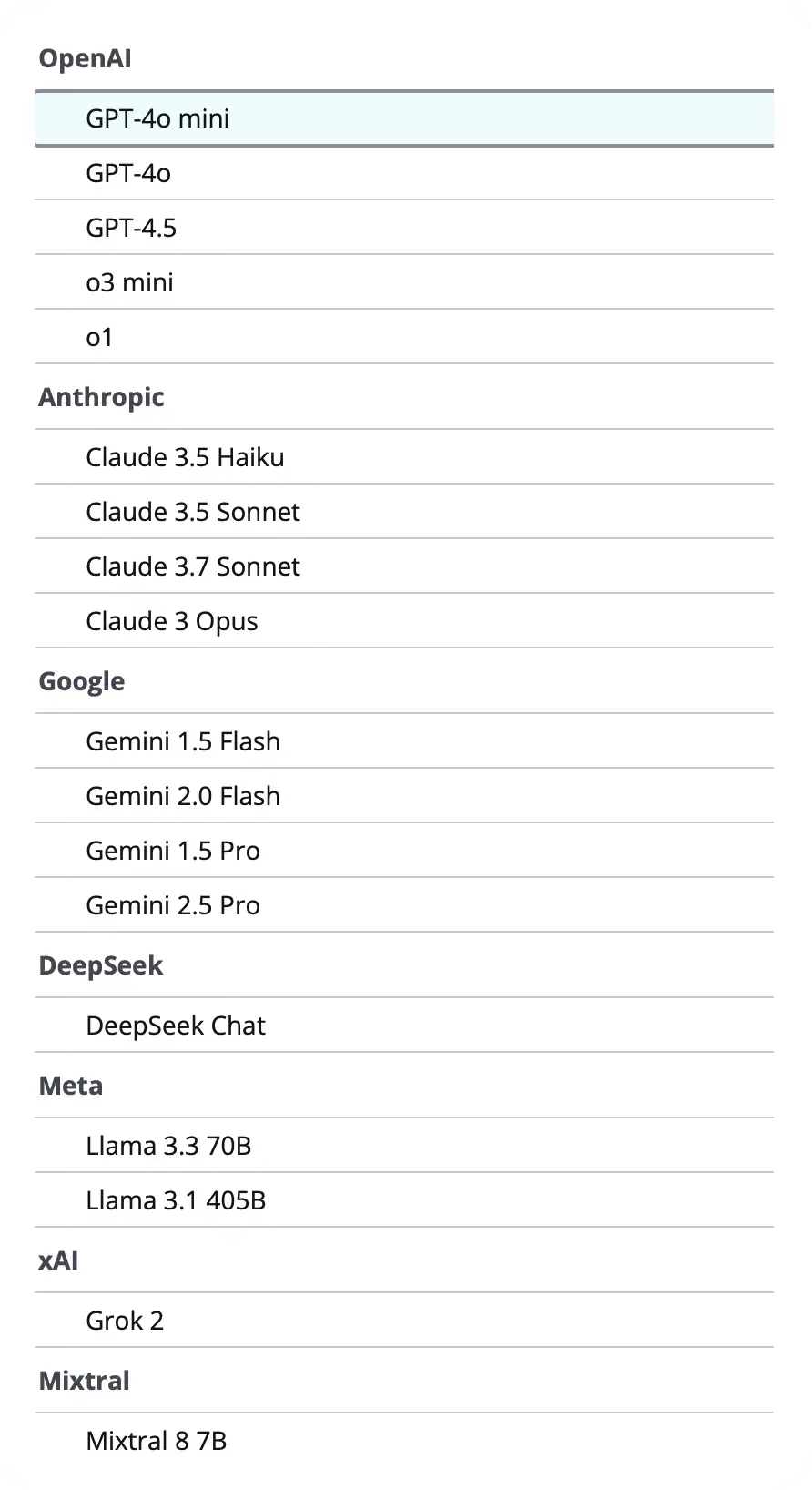Image resolution: width=812 pixels, height=1490 pixels.
Task: Select o3 mini
Action: [404, 282]
